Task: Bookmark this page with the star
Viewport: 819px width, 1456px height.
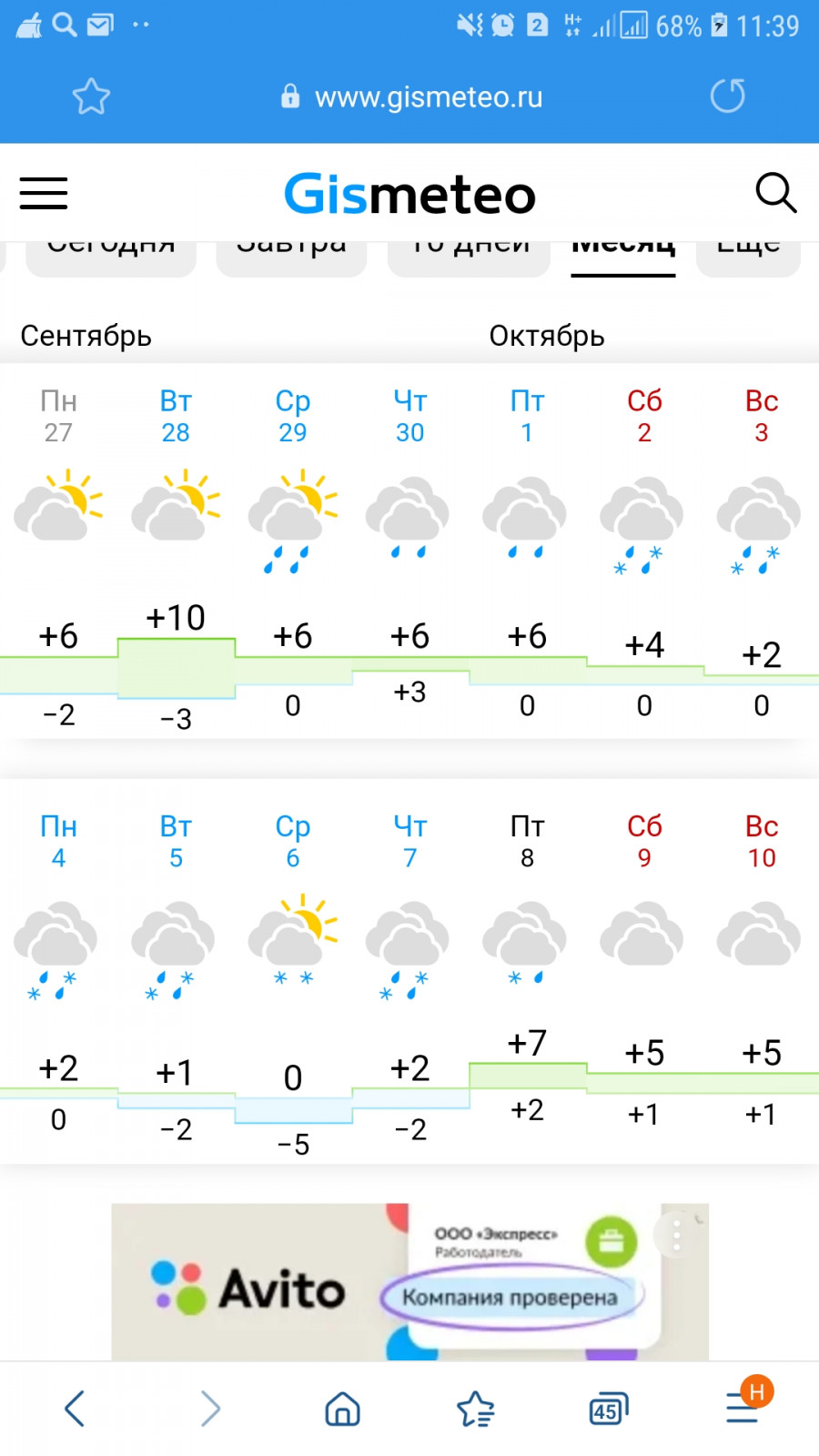Action: coord(91,96)
